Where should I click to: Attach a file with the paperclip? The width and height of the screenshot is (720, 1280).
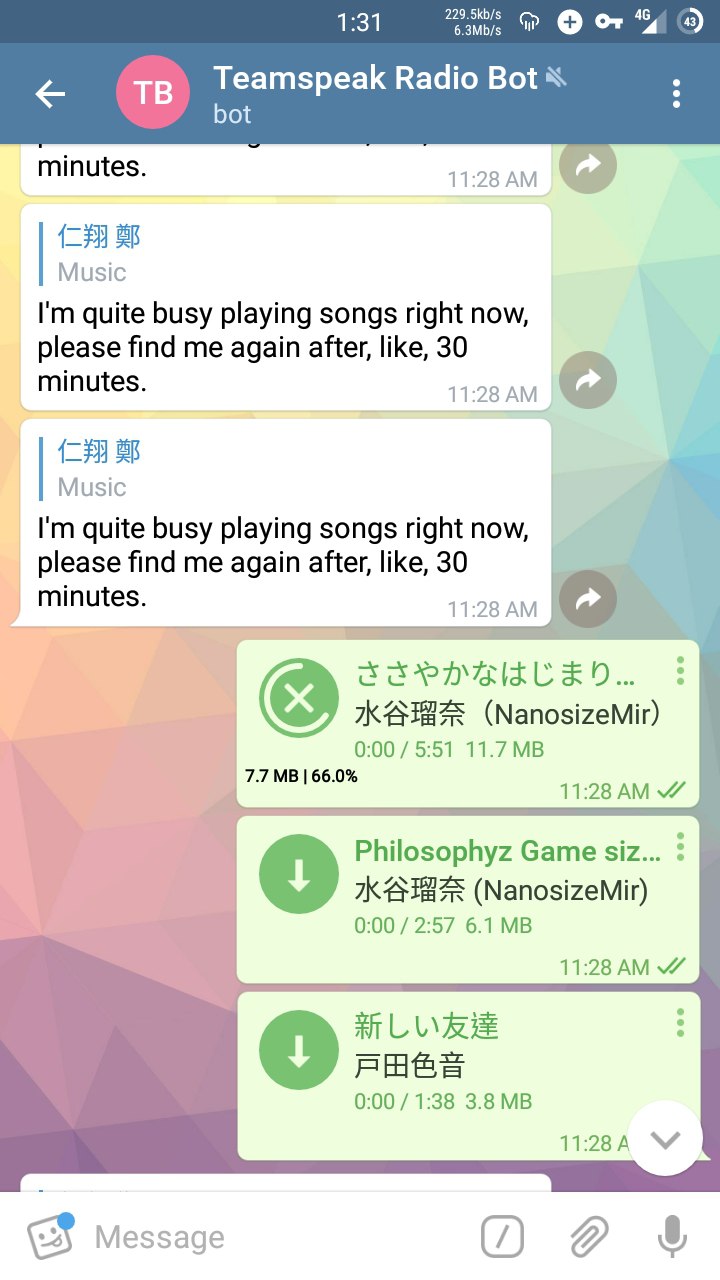pos(589,1237)
